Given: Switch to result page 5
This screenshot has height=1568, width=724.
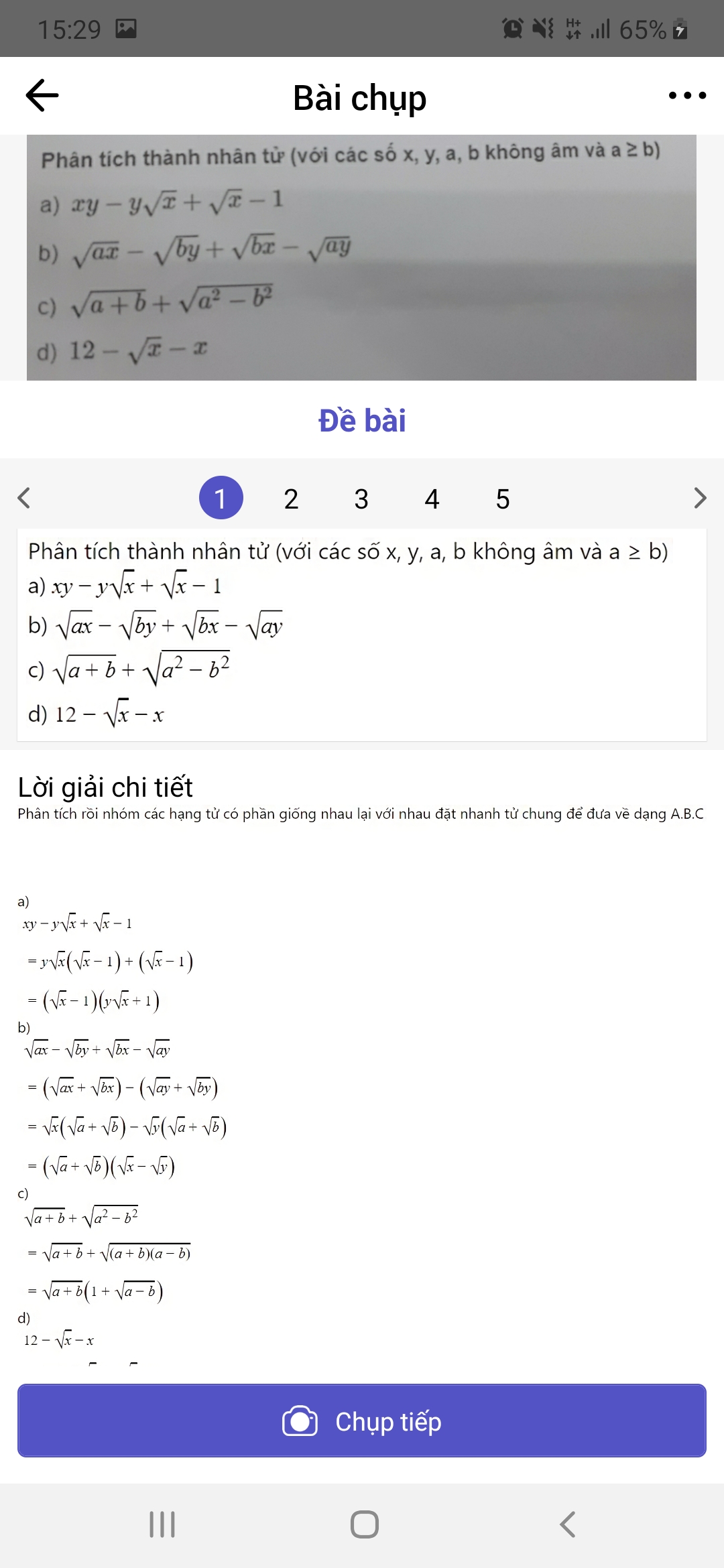Looking at the screenshot, I should pyautogui.click(x=503, y=499).
